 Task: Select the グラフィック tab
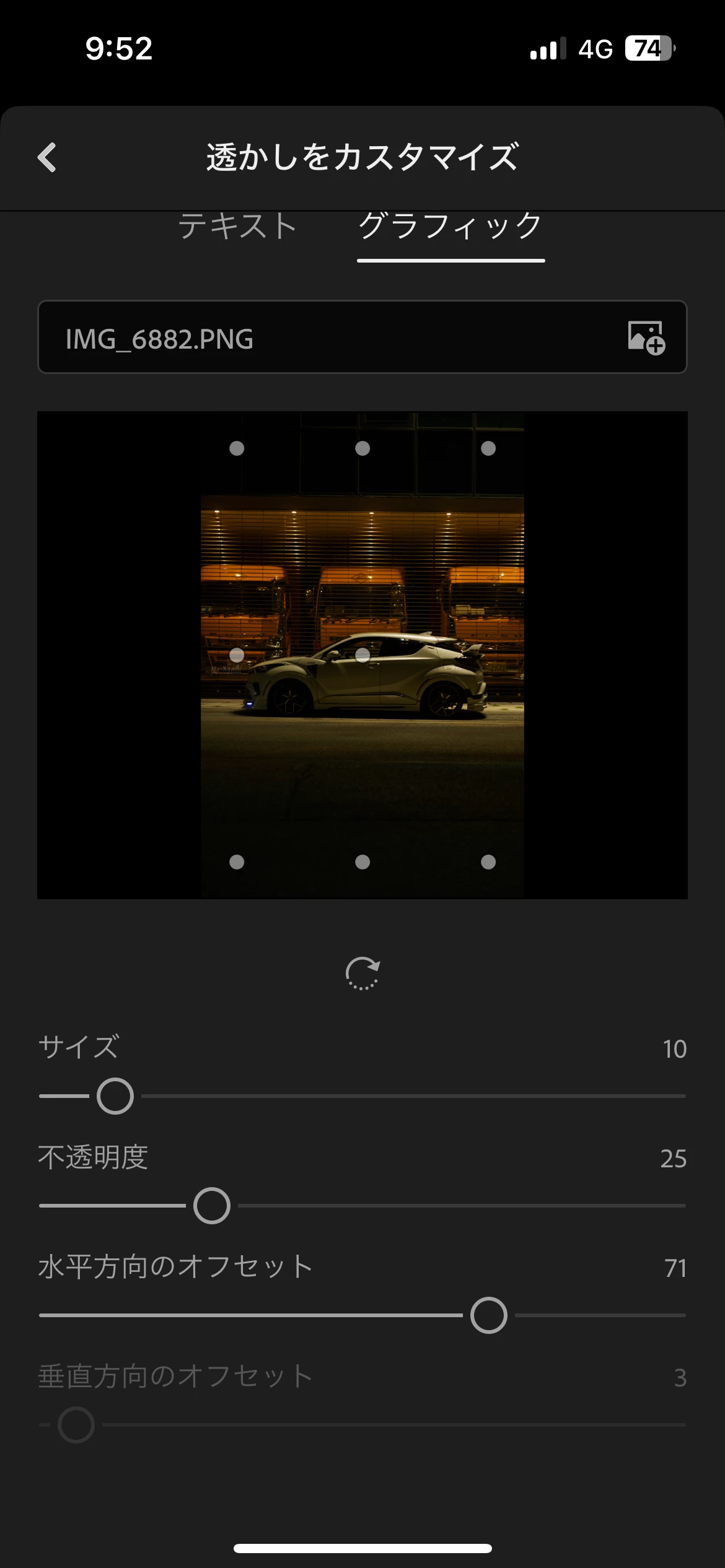450,226
